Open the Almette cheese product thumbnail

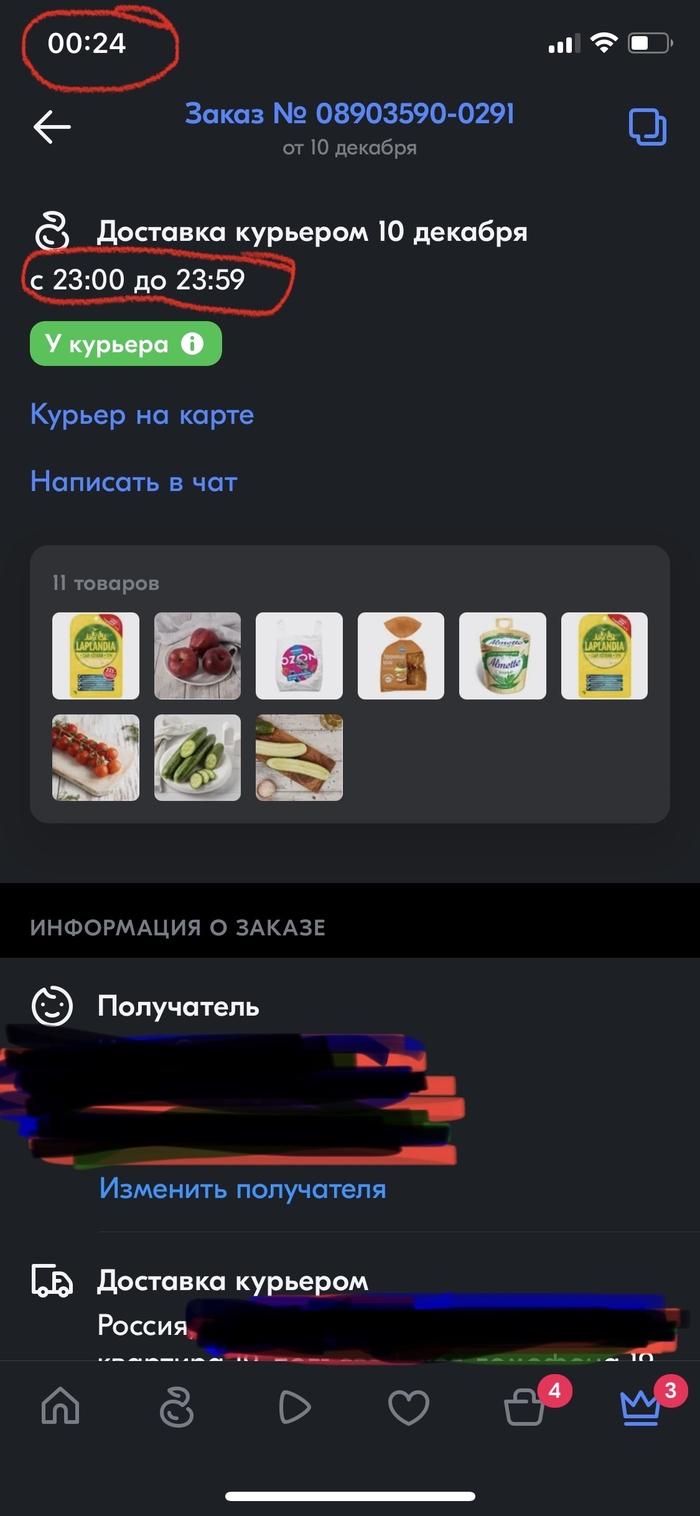pyautogui.click(x=503, y=656)
